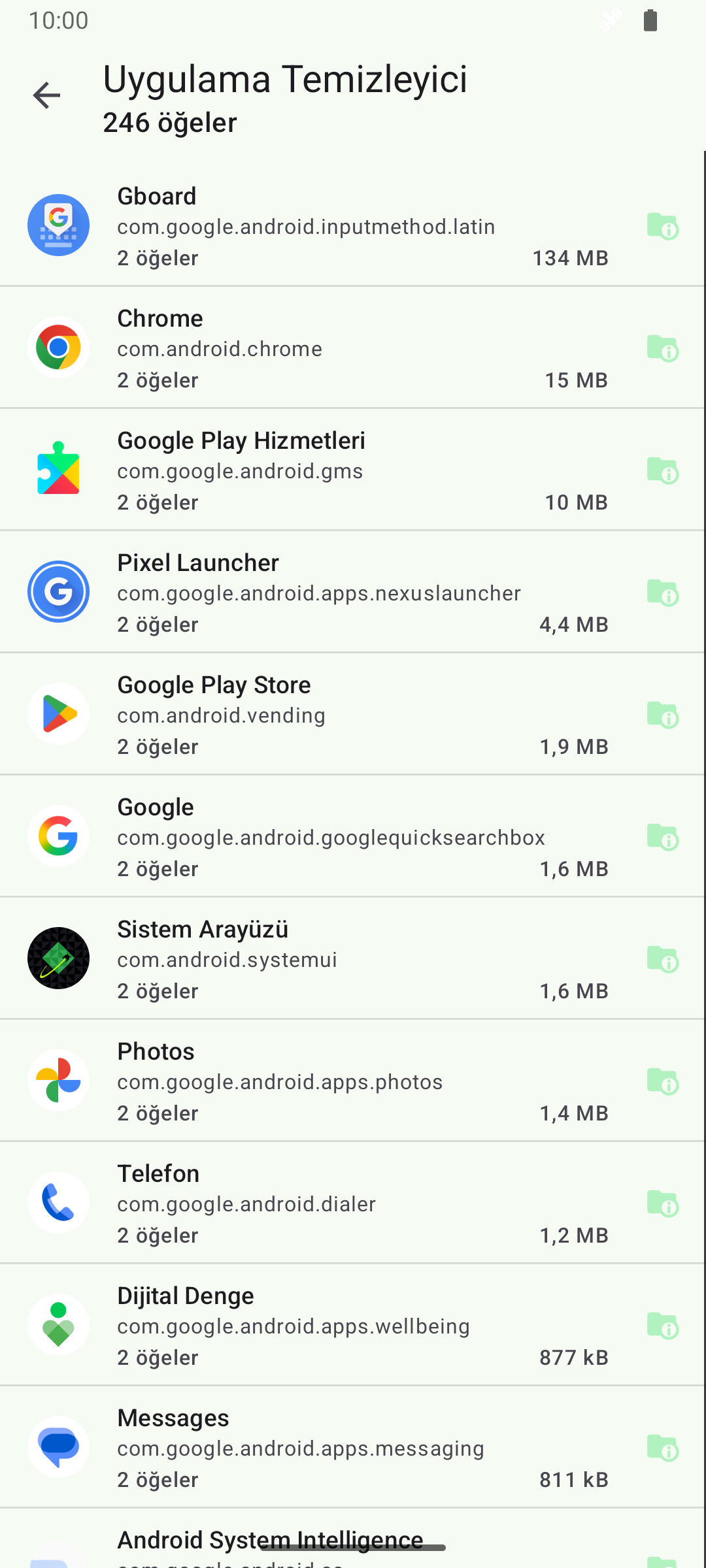Show folder info for Photos
The image size is (706, 1568).
tap(662, 1082)
